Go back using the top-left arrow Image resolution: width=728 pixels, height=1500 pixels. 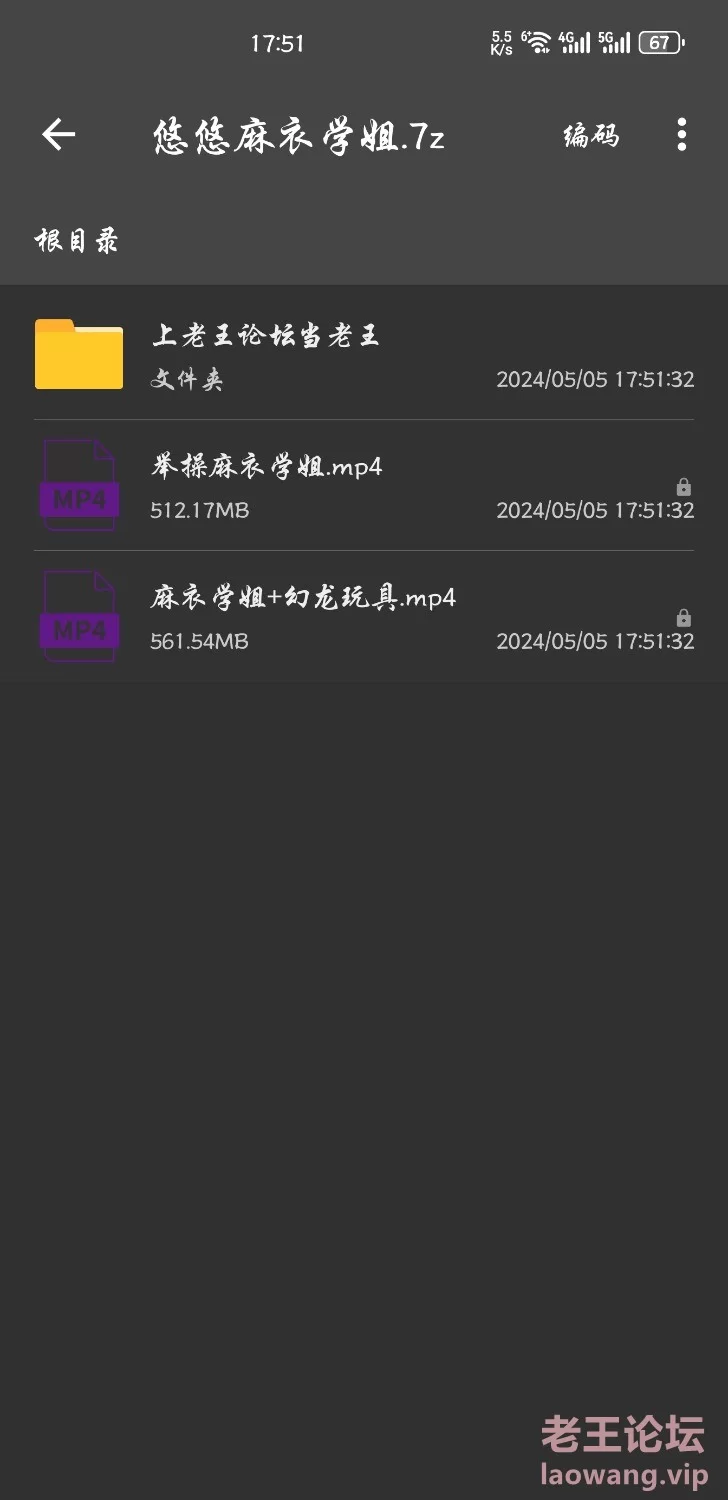[58, 134]
